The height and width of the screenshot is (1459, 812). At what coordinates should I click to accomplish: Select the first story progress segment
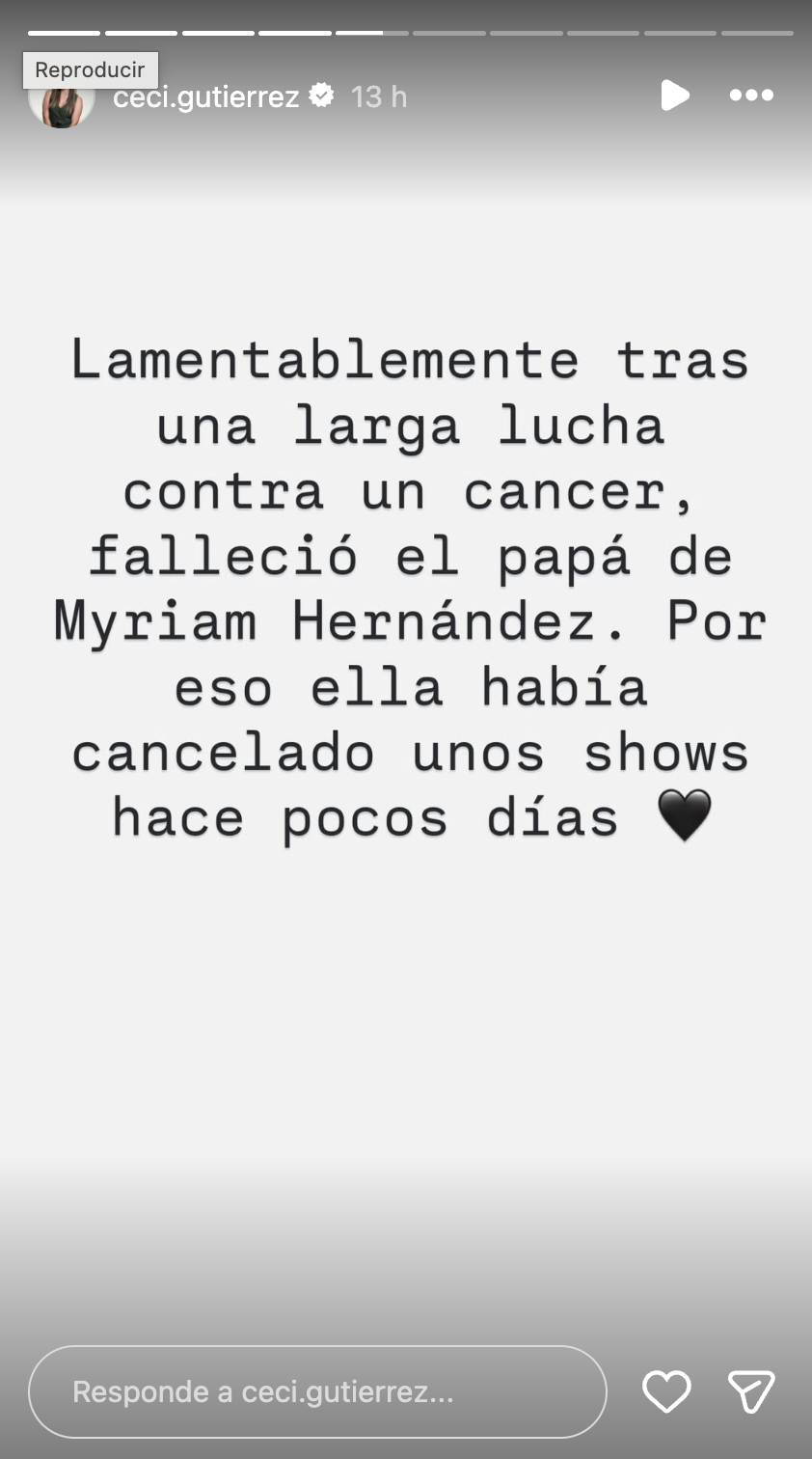point(64,34)
